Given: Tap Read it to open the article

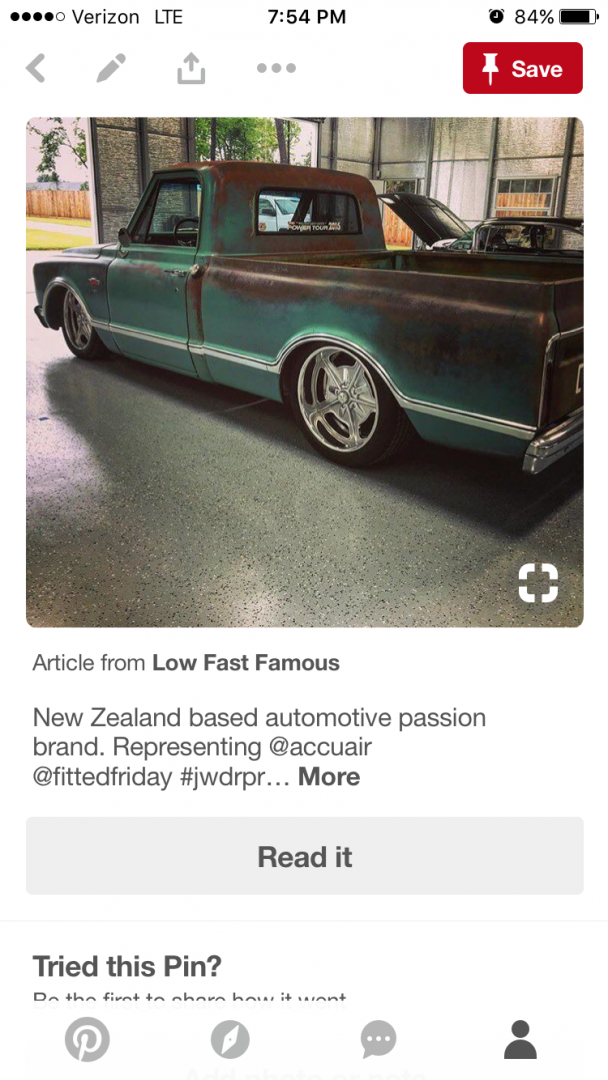Looking at the screenshot, I should (x=304, y=857).
